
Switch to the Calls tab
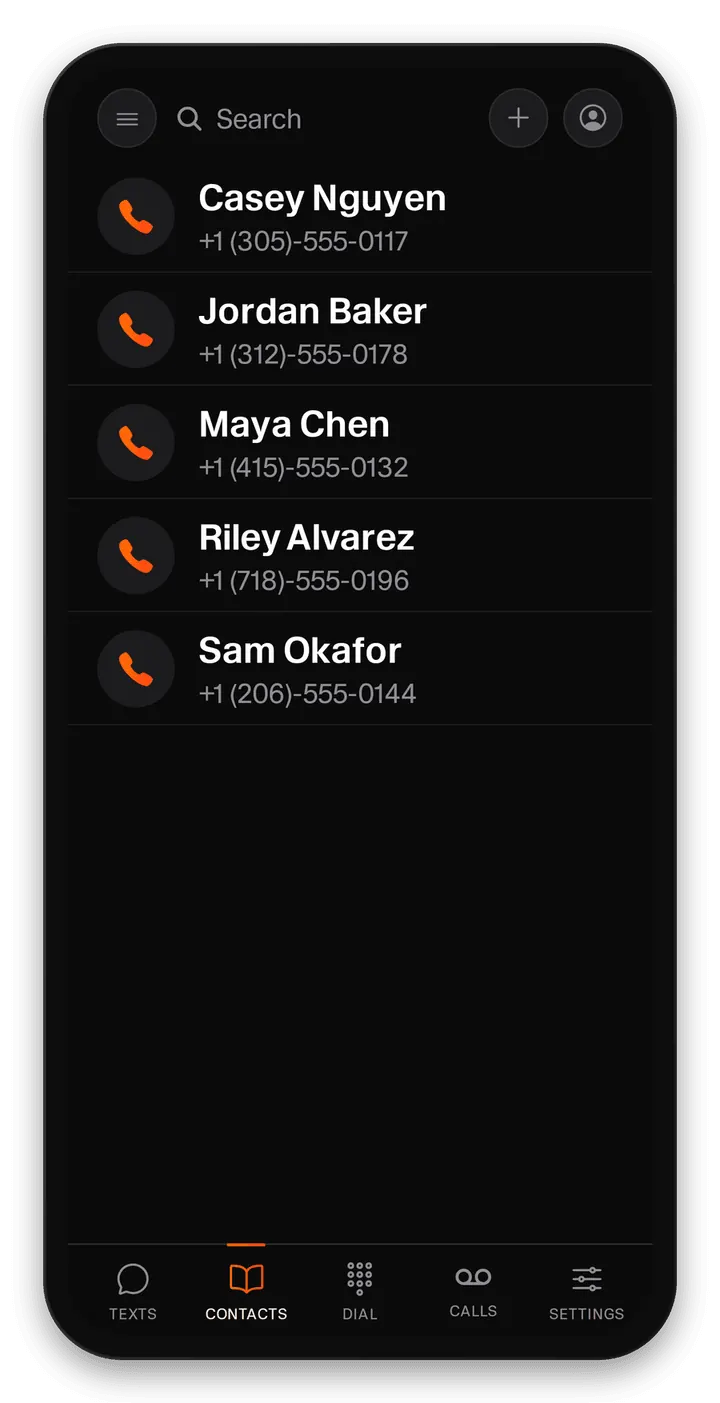(473, 1291)
